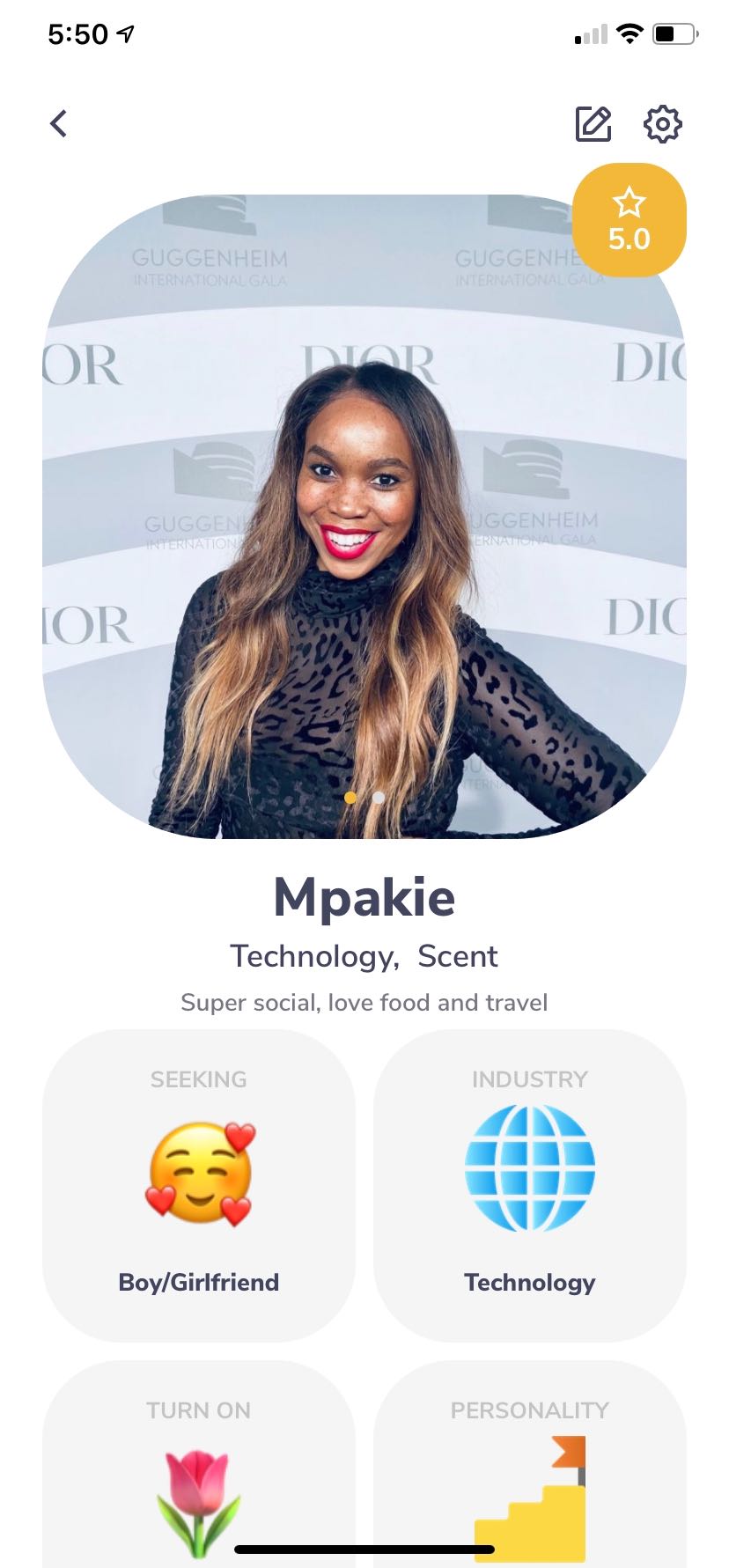Jump to second photo via page dot
The image size is (729, 1568).
coord(379,798)
